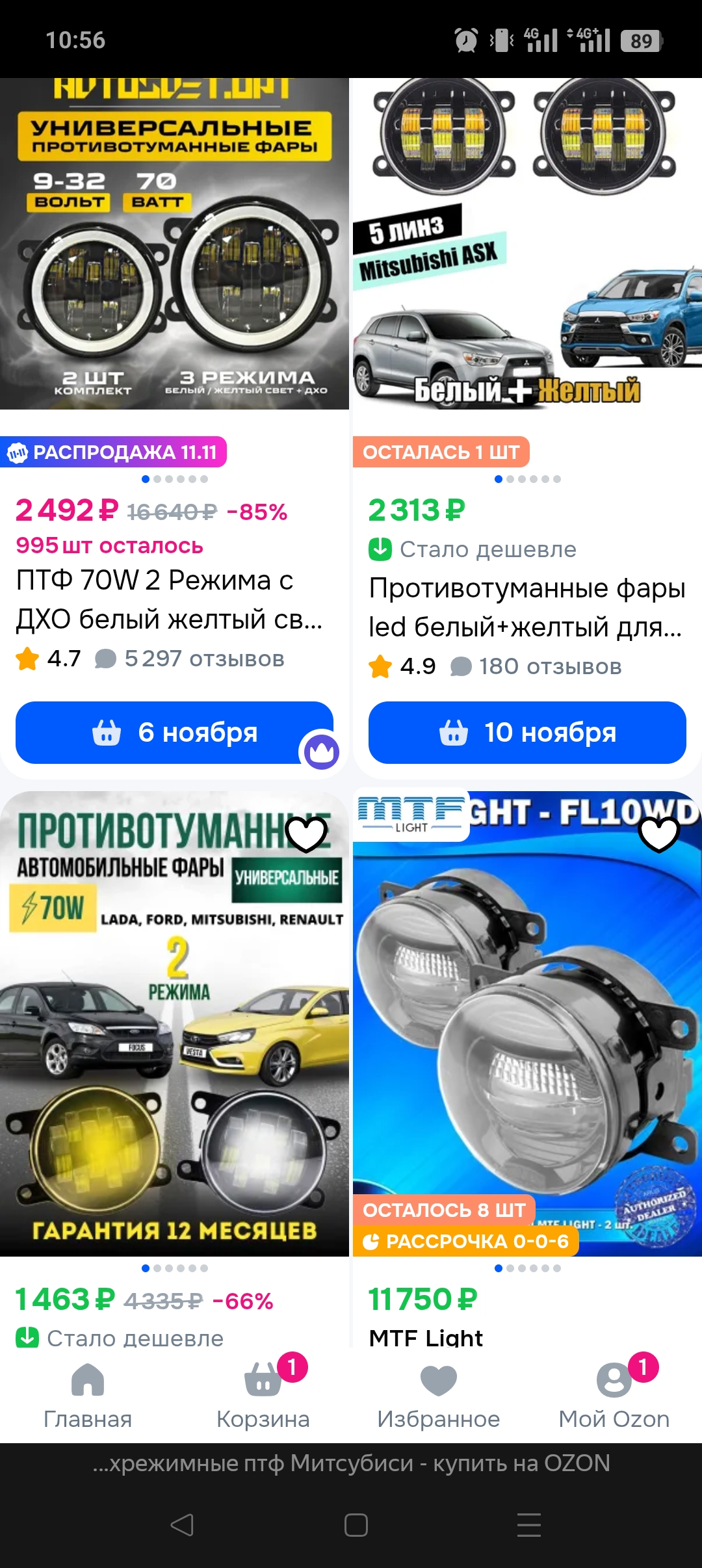Go back with the system back button

[x=182, y=1524]
